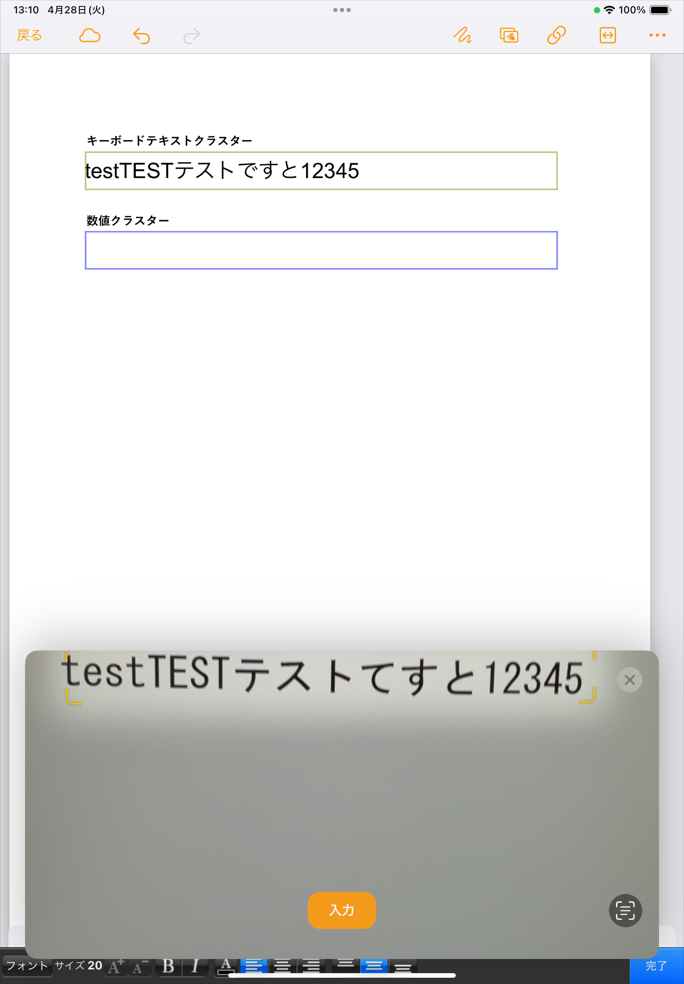The height and width of the screenshot is (984, 684).
Task: Select the 数値クラスター input field
Action: coord(321,250)
